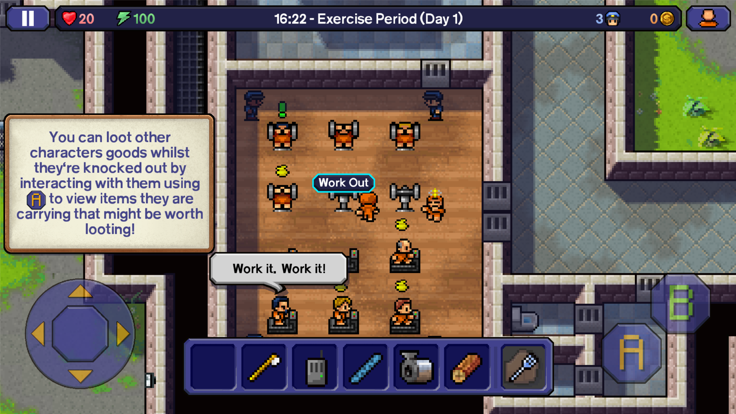Tap the B action button
The image size is (736, 414).
(x=680, y=302)
